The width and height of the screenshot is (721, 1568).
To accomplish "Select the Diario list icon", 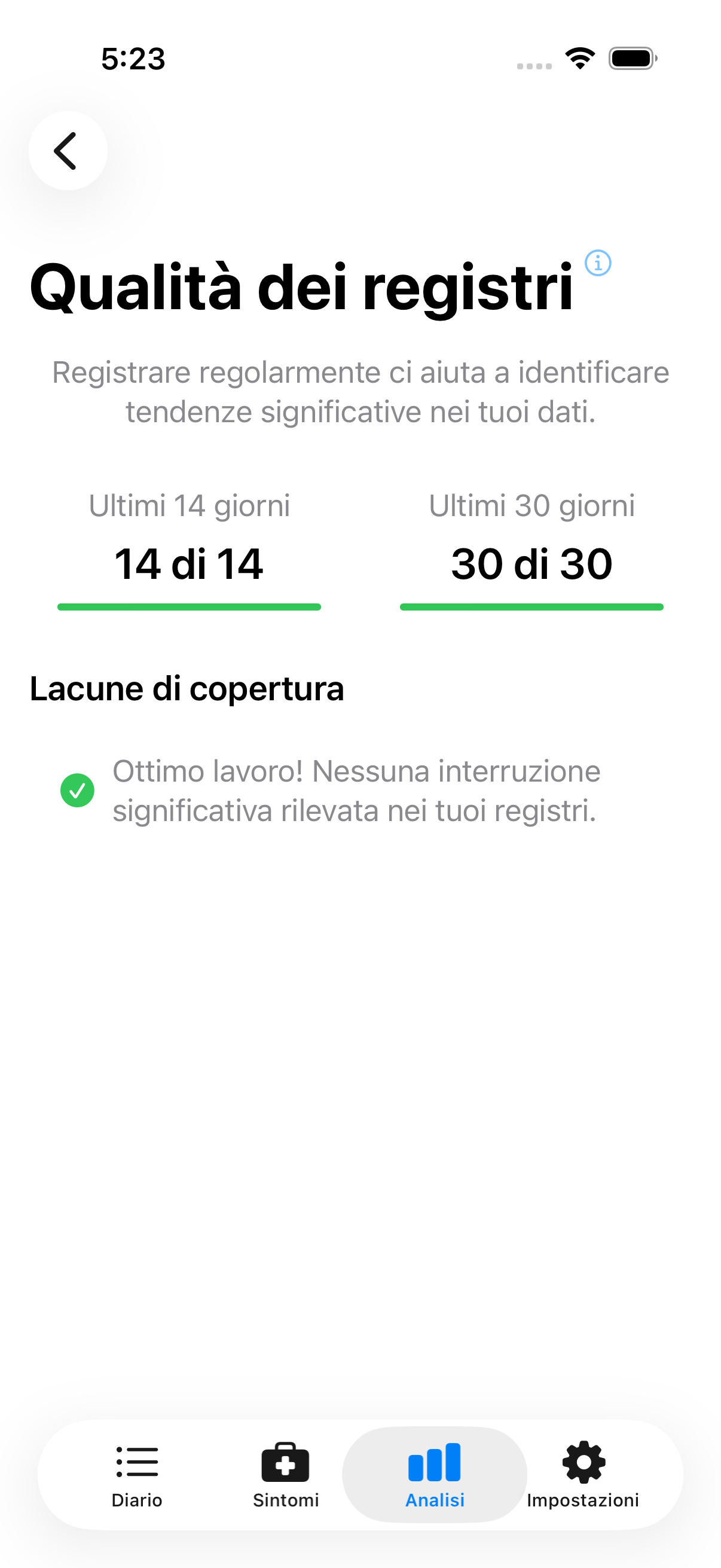I will tap(136, 1463).
